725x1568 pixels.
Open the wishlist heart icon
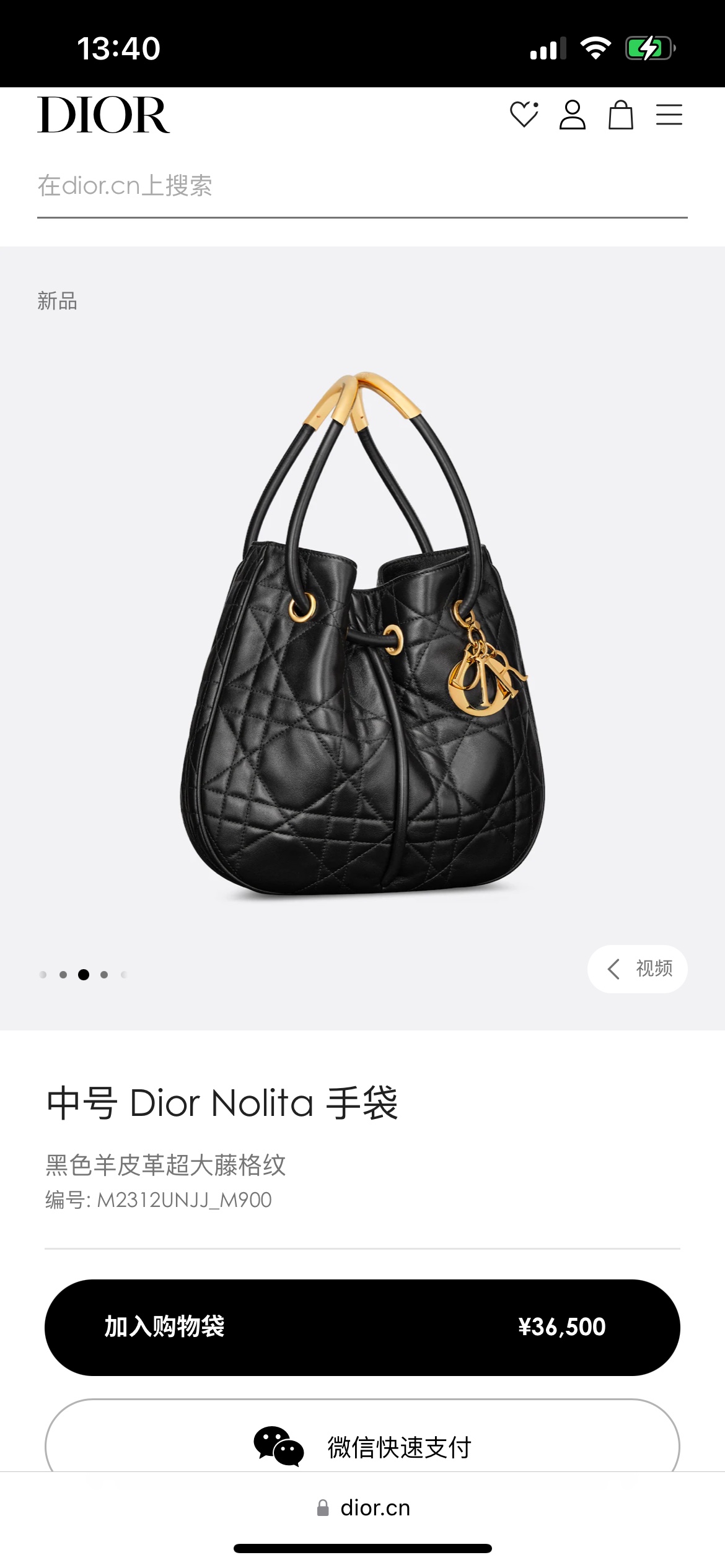pos(524,115)
